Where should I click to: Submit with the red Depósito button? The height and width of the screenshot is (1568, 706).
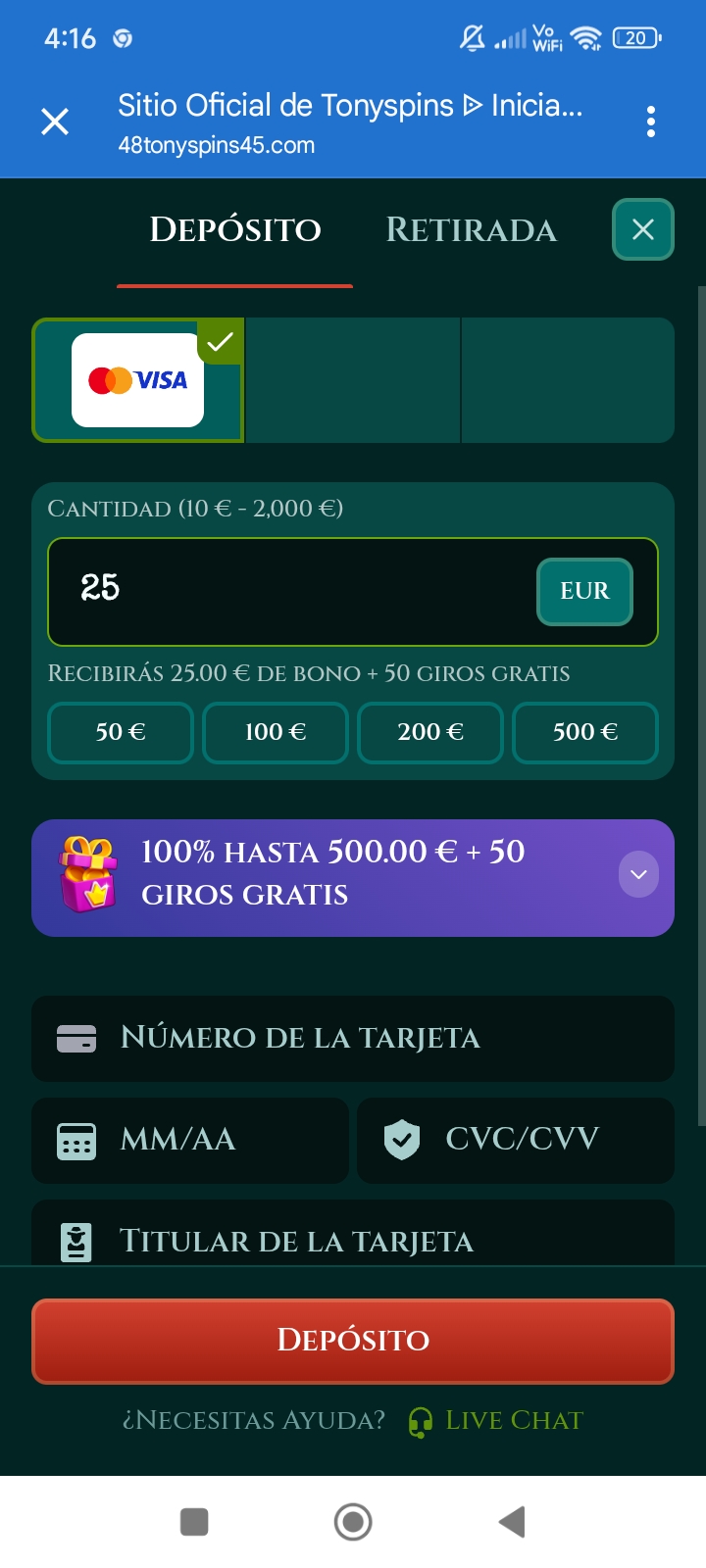click(353, 1340)
